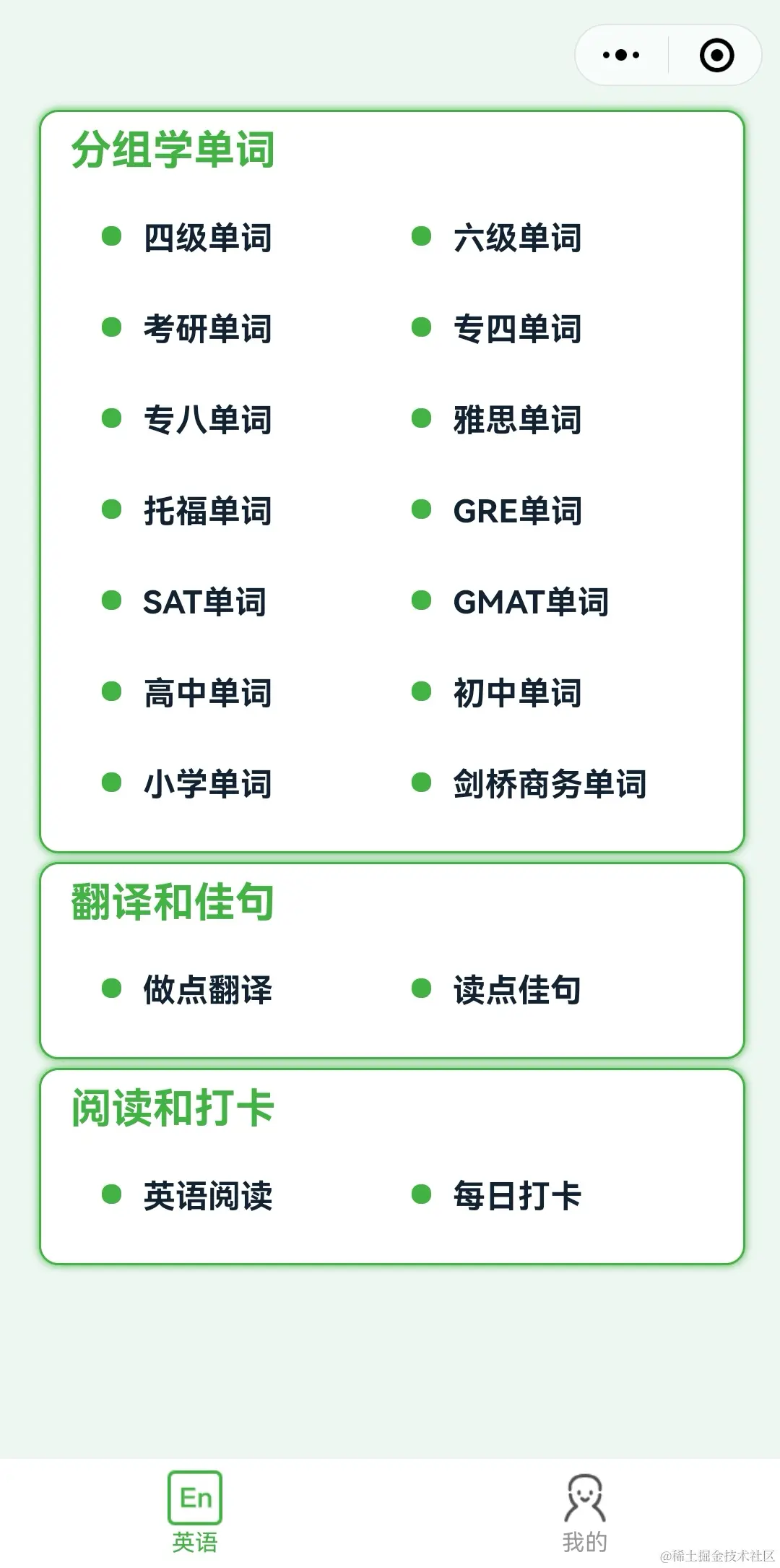Go to 每日打卡 daily check-in
Viewport: 780px width, 1568px height.
517,1195
